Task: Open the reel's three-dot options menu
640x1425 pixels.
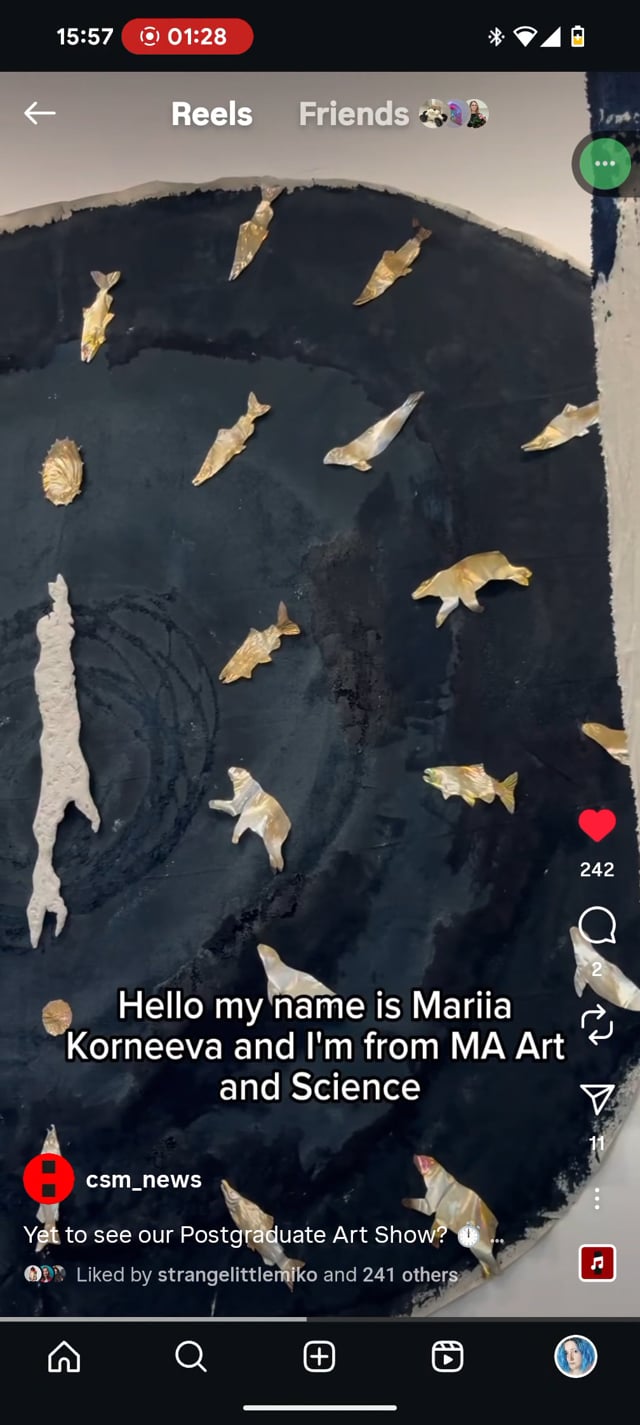Action: [x=597, y=1198]
